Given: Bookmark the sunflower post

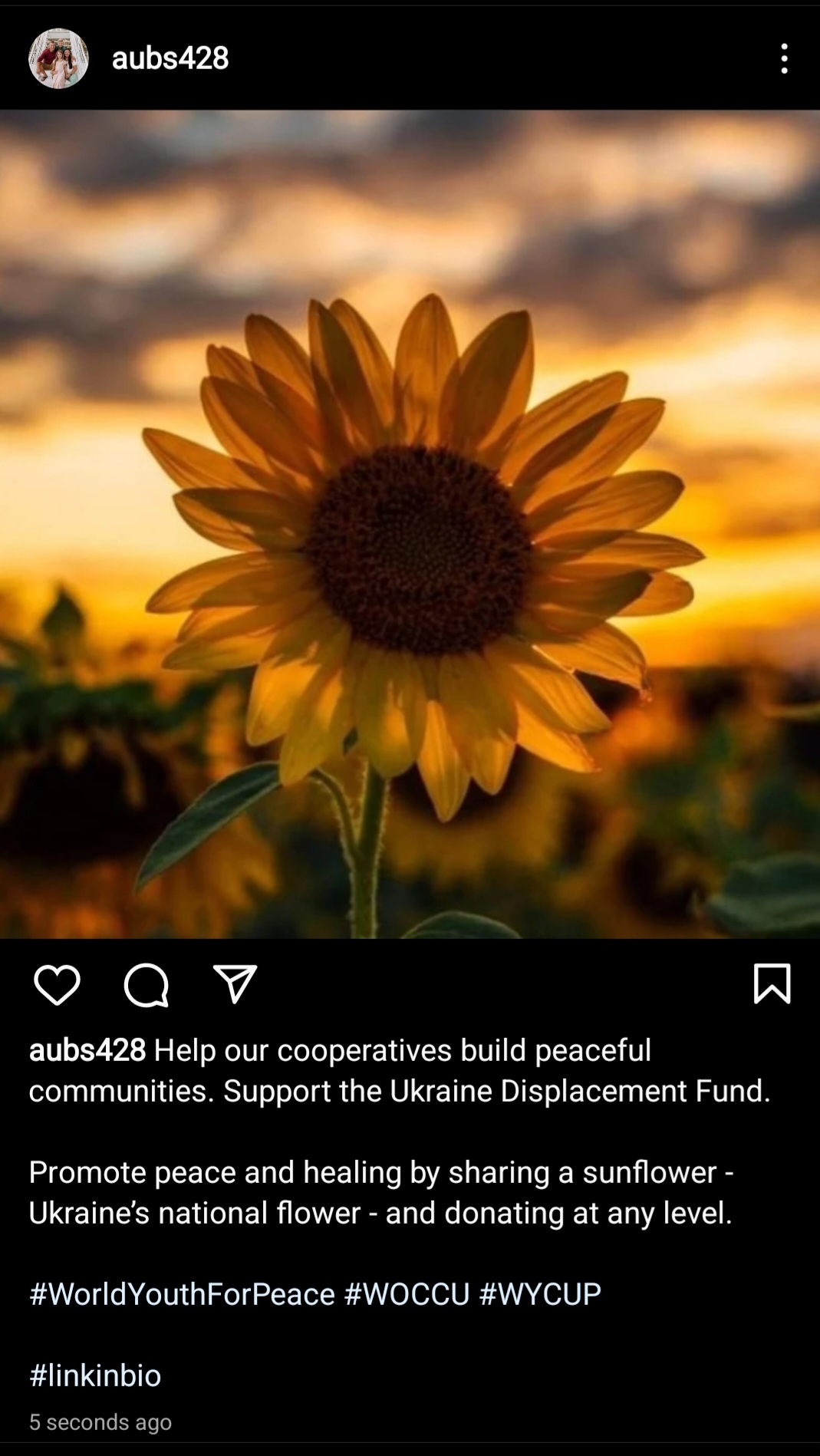Looking at the screenshot, I should click(772, 983).
